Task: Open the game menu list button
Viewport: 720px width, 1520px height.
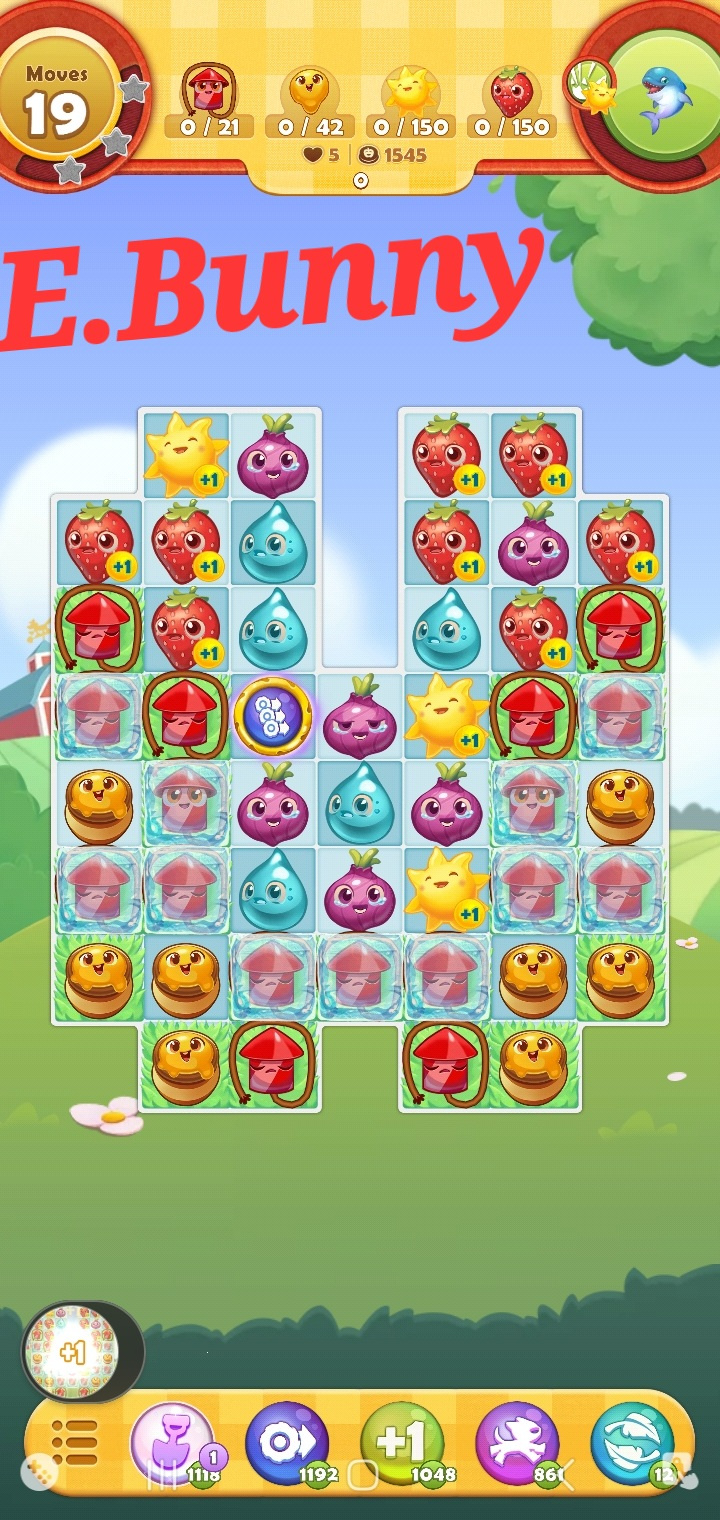Action: (x=75, y=1441)
